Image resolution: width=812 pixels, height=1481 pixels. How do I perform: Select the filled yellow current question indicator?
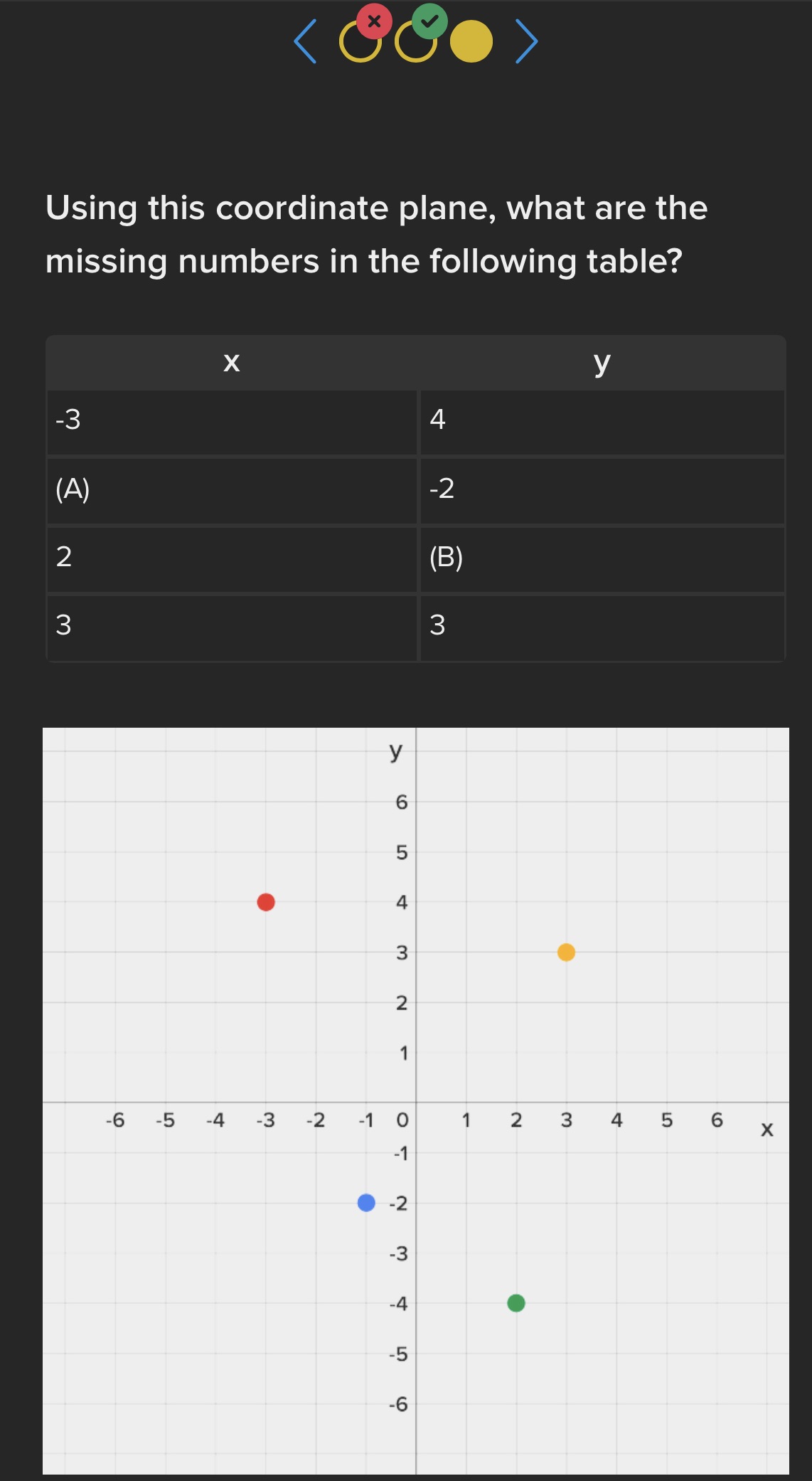(471, 43)
